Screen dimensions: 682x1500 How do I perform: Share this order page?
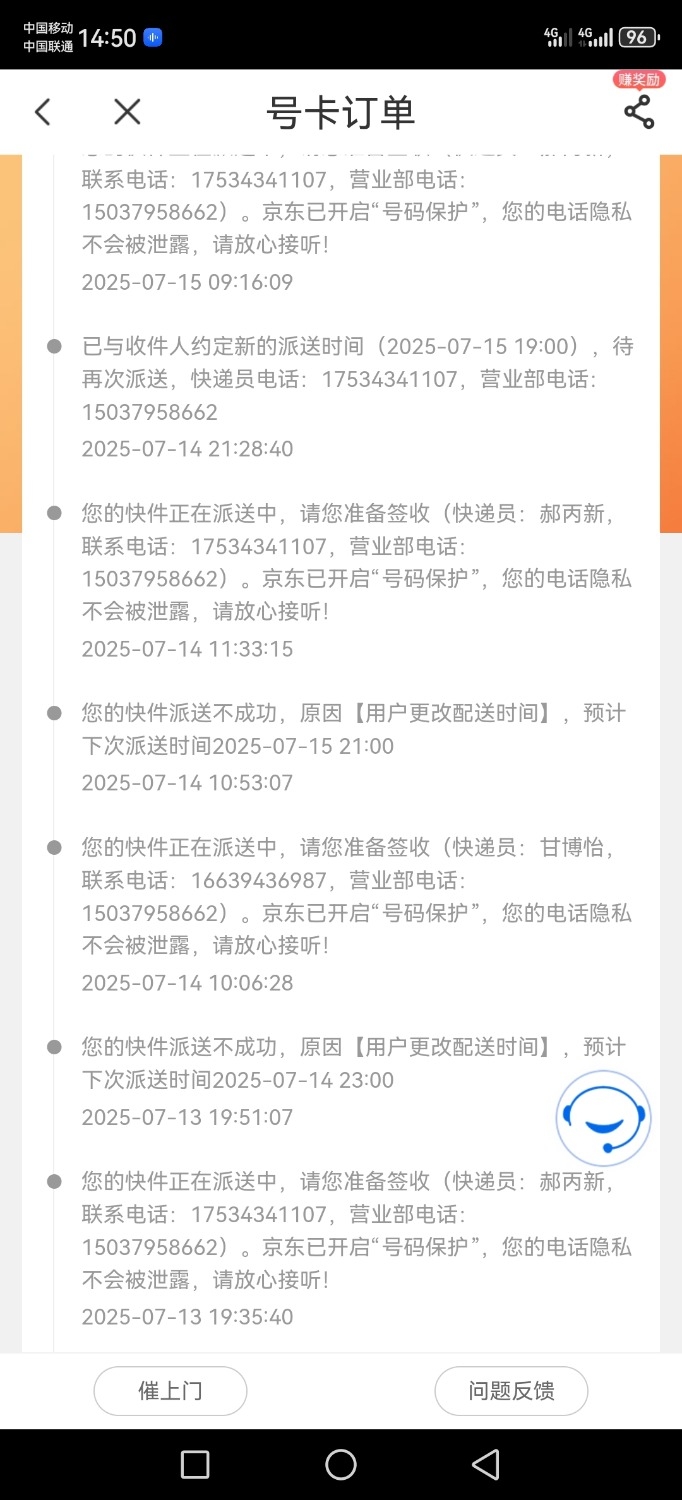[639, 111]
